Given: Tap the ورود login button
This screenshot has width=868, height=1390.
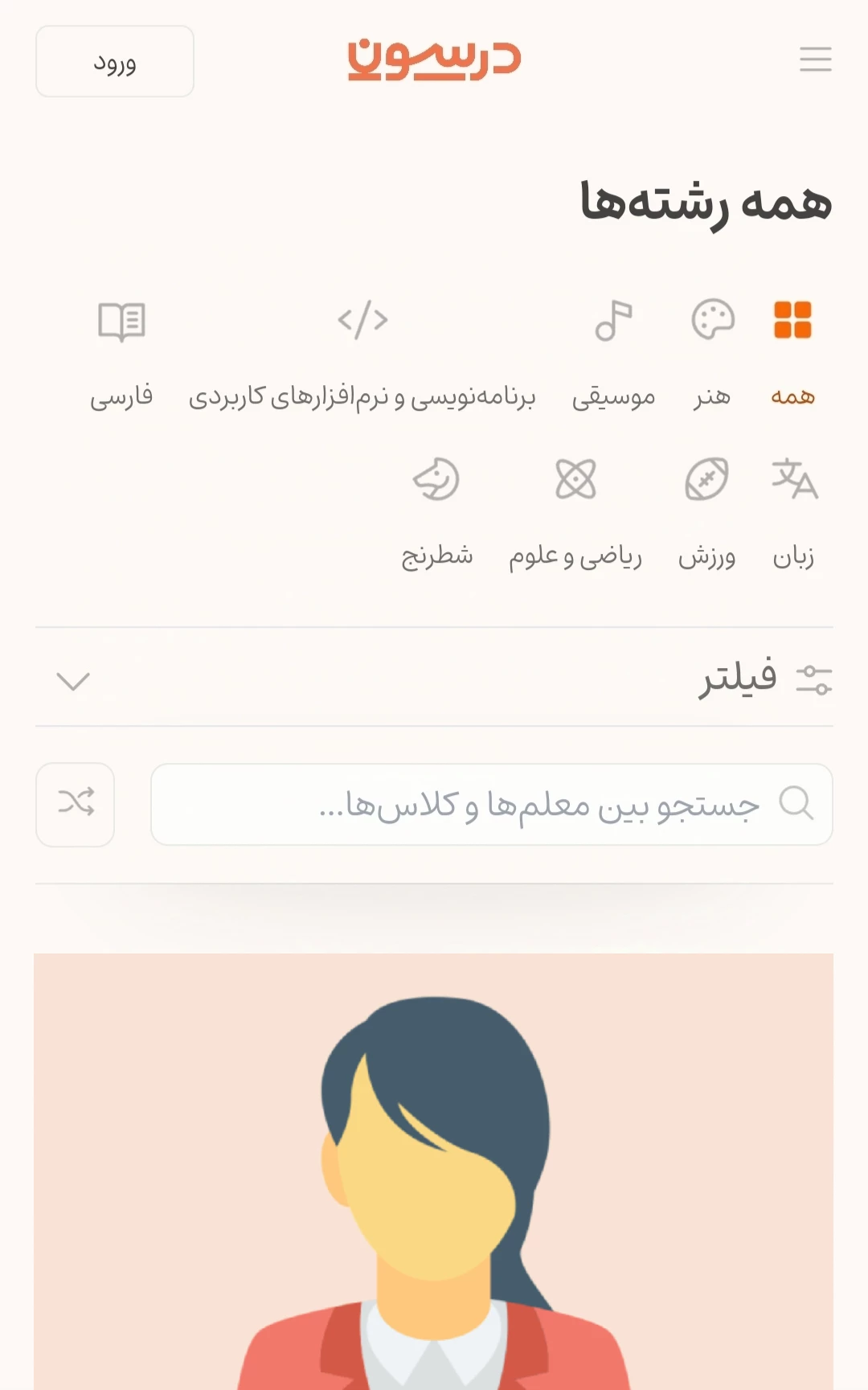Looking at the screenshot, I should pyautogui.click(x=115, y=62).
